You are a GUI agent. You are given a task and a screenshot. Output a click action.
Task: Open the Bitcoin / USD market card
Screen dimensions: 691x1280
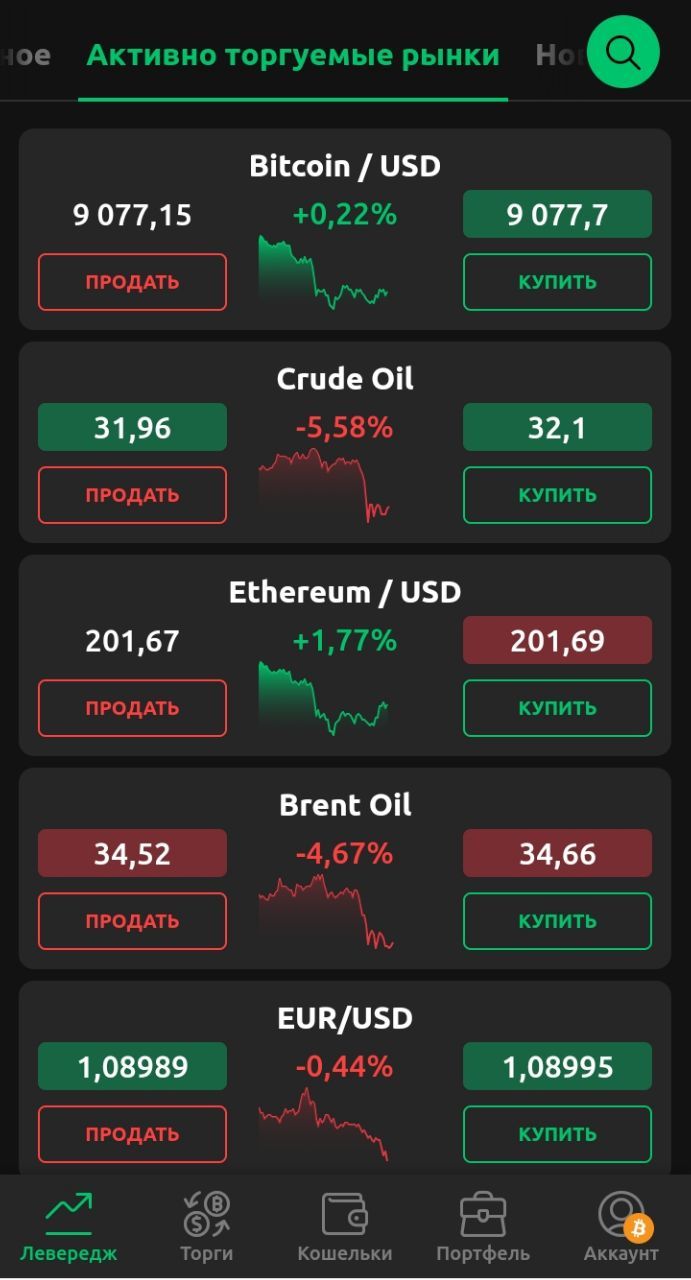point(345,229)
